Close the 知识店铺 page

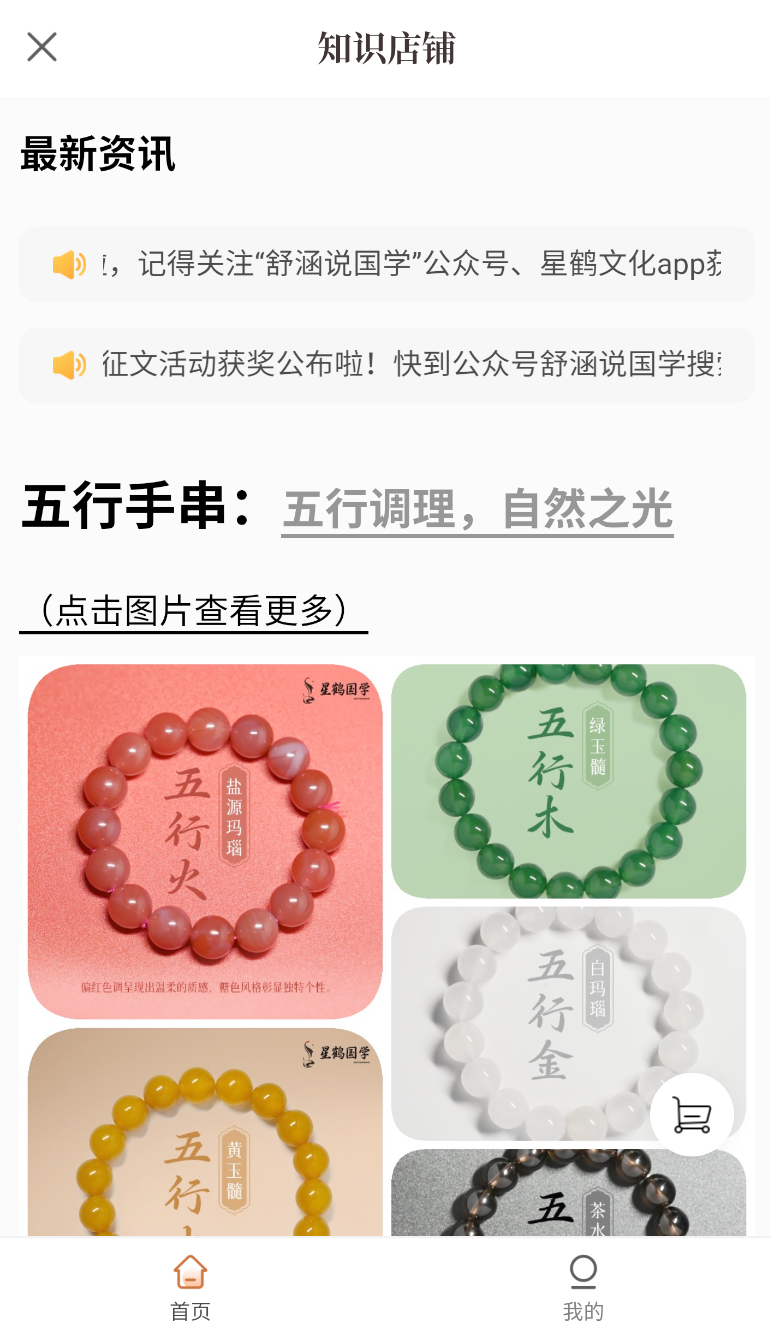click(x=42, y=47)
